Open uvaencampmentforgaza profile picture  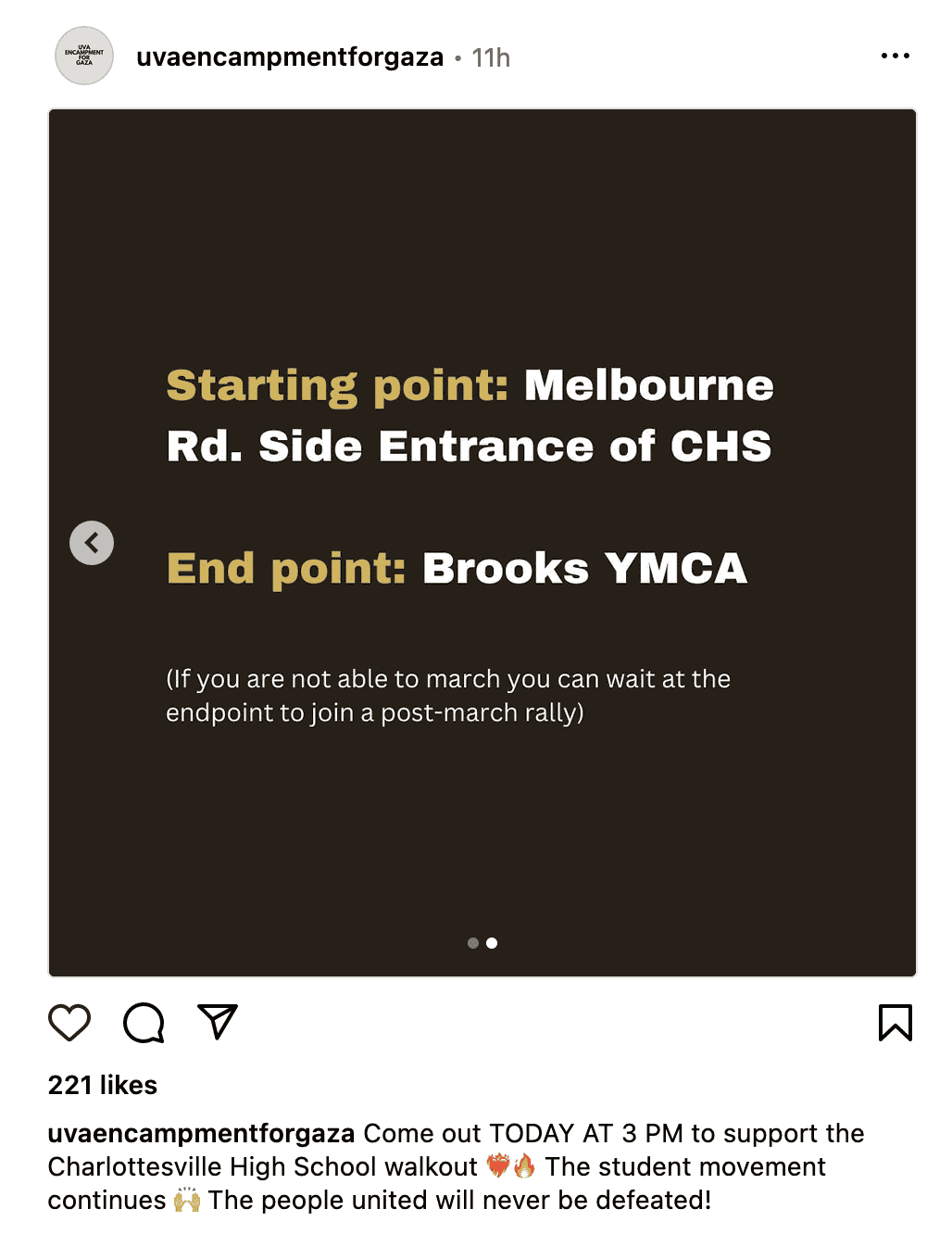click(x=84, y=57)
